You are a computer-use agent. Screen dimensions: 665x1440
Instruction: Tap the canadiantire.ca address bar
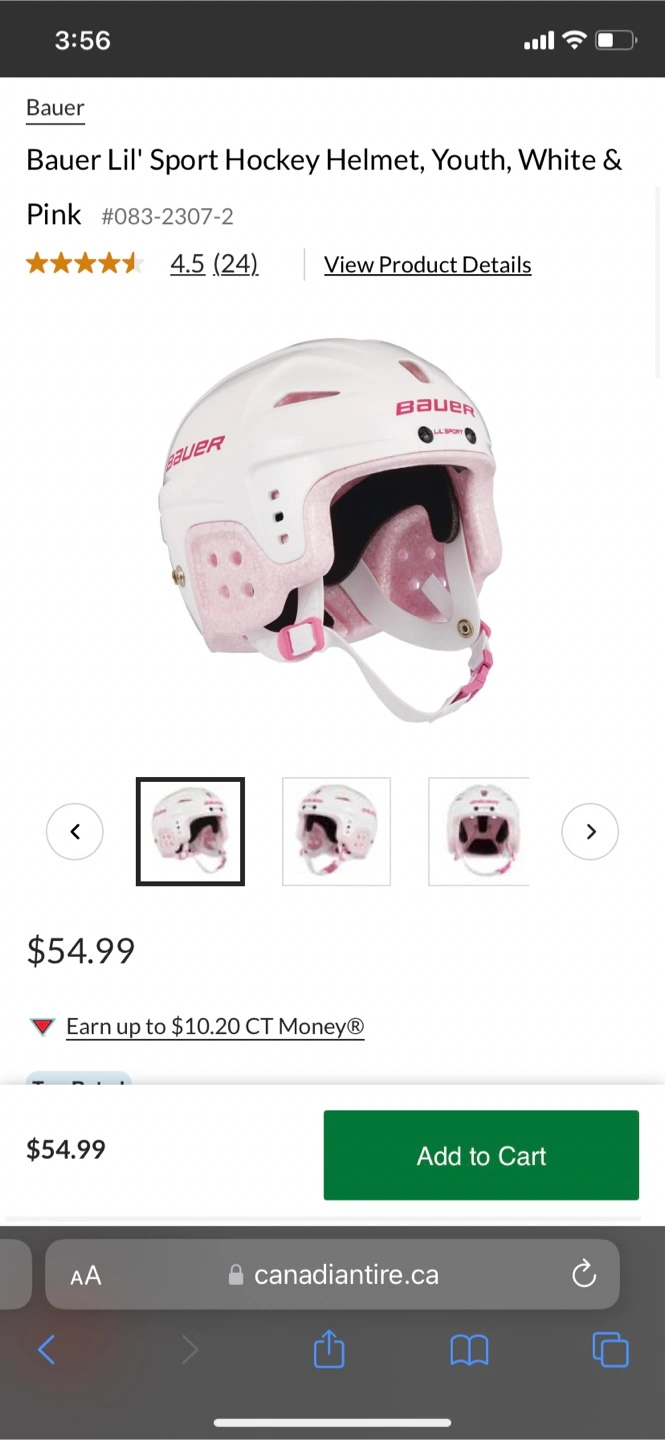tap(333, 1274)
